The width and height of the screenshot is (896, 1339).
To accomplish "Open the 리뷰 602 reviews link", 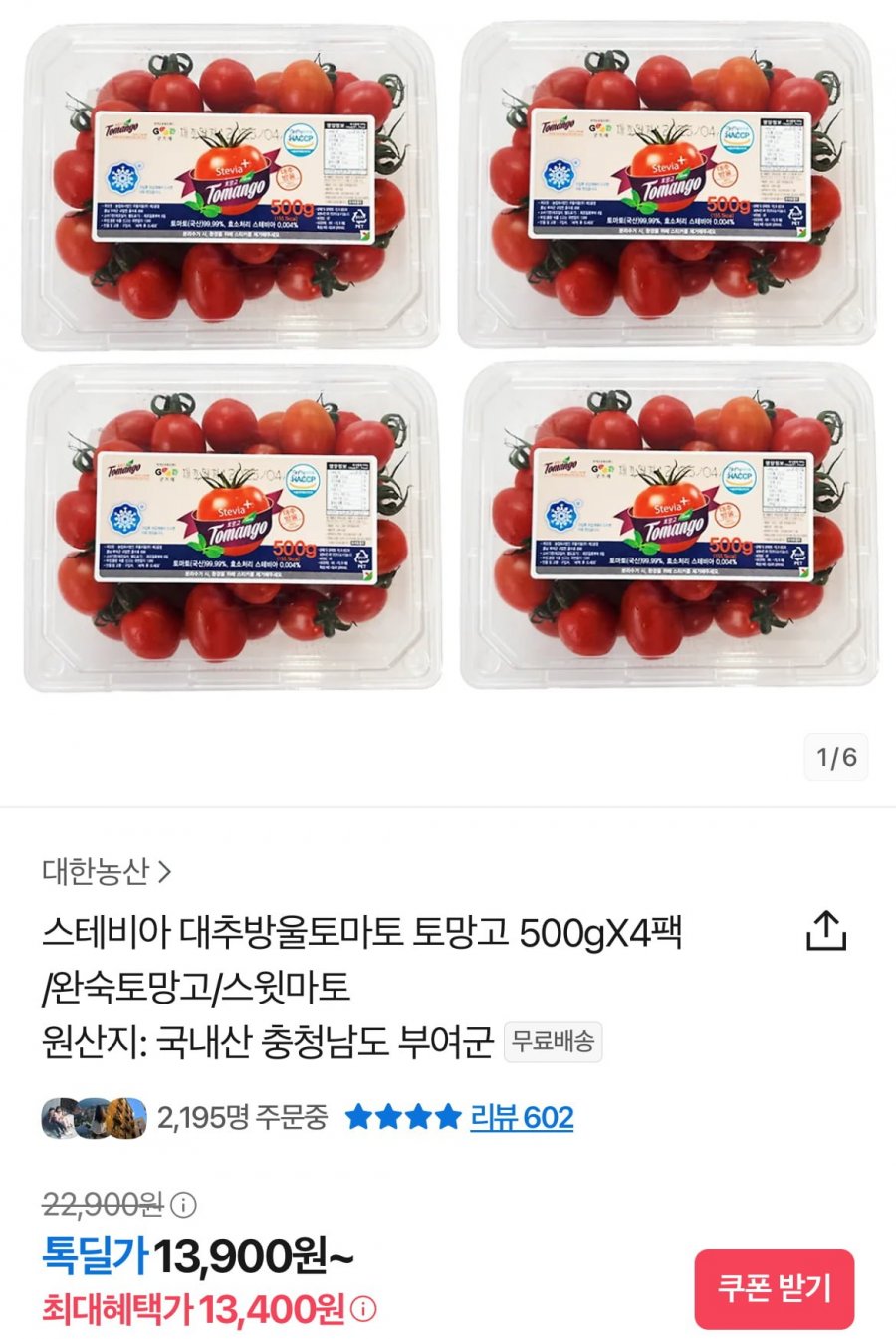I will pos(522,1117).
